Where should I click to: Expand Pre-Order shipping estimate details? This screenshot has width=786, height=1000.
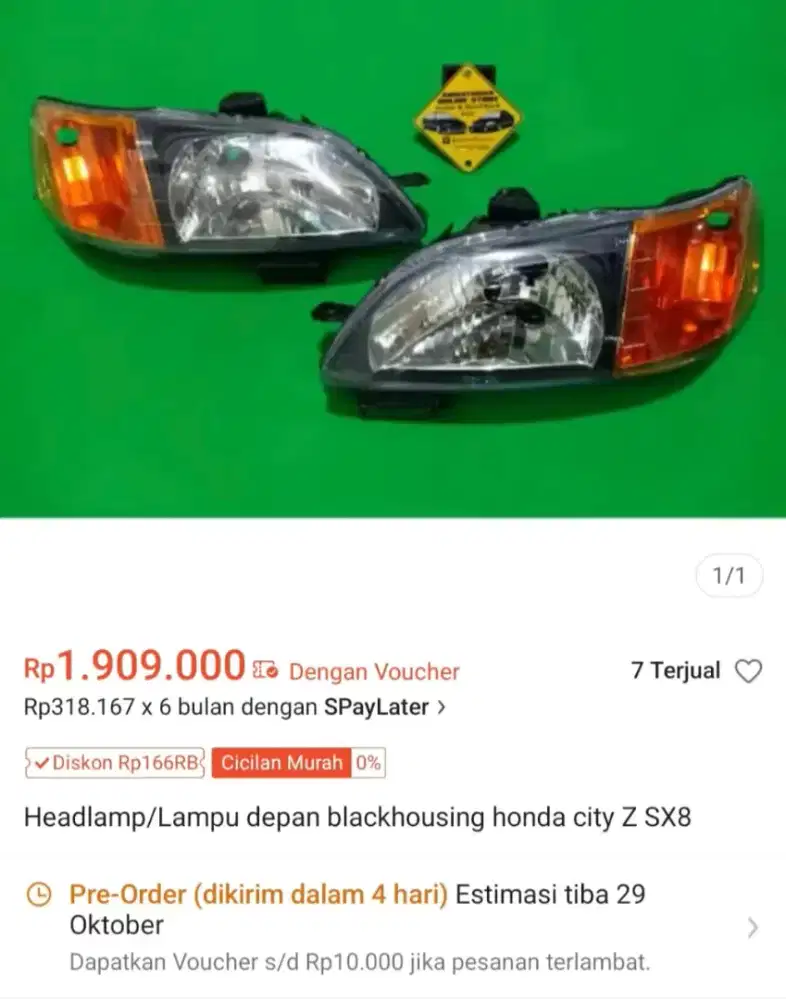(x=752, y=928)
